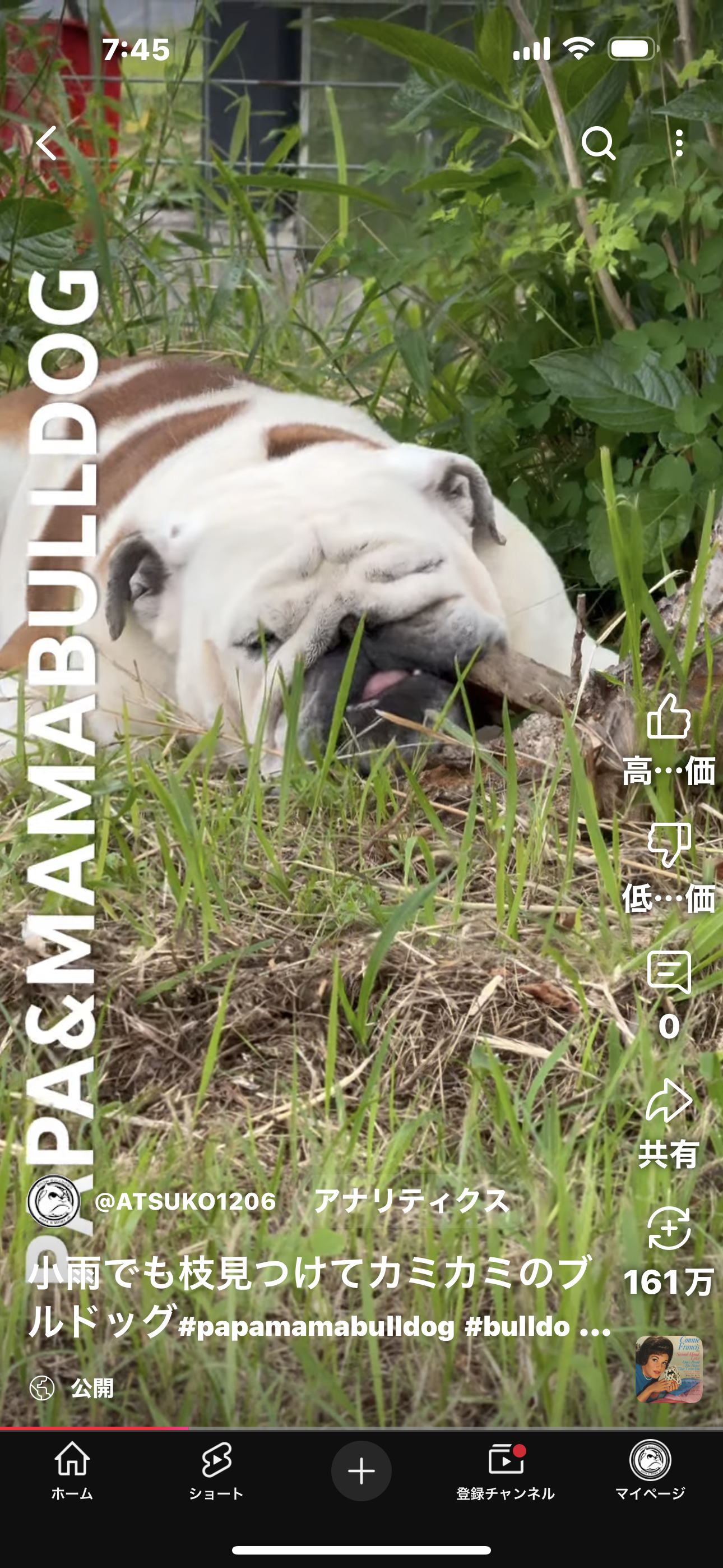This screenshot has width=723, height=1568.
Task: Open the three-dot overflow menu
Action: click(x=679, y=144)
